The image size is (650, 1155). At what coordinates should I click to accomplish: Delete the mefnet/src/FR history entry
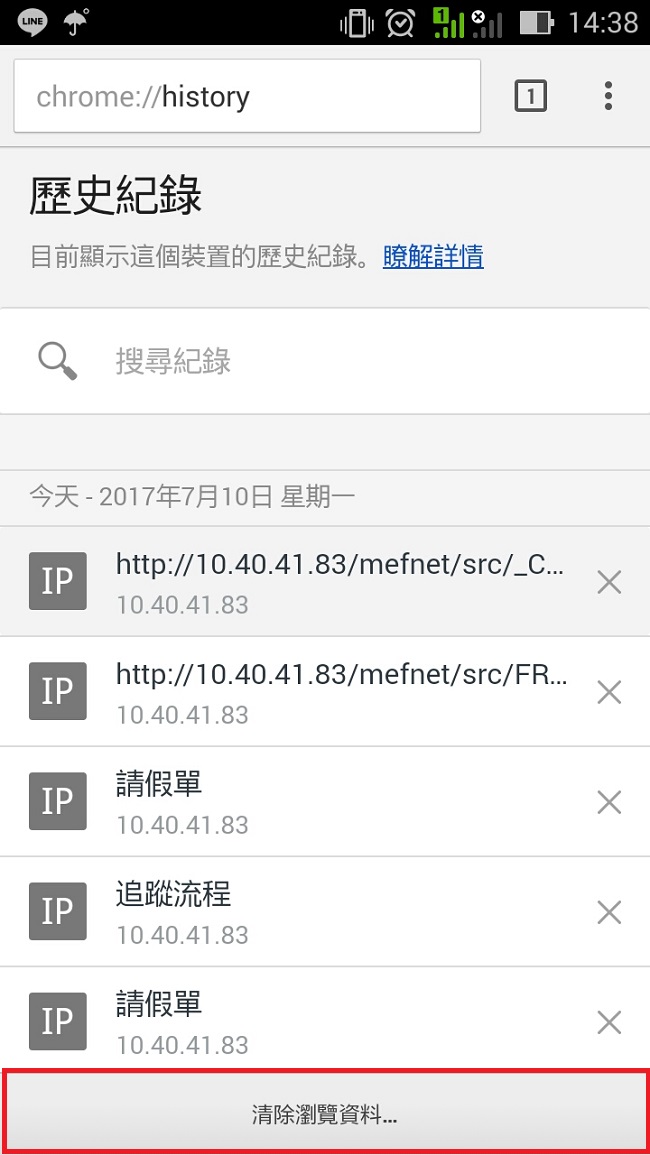609,692
